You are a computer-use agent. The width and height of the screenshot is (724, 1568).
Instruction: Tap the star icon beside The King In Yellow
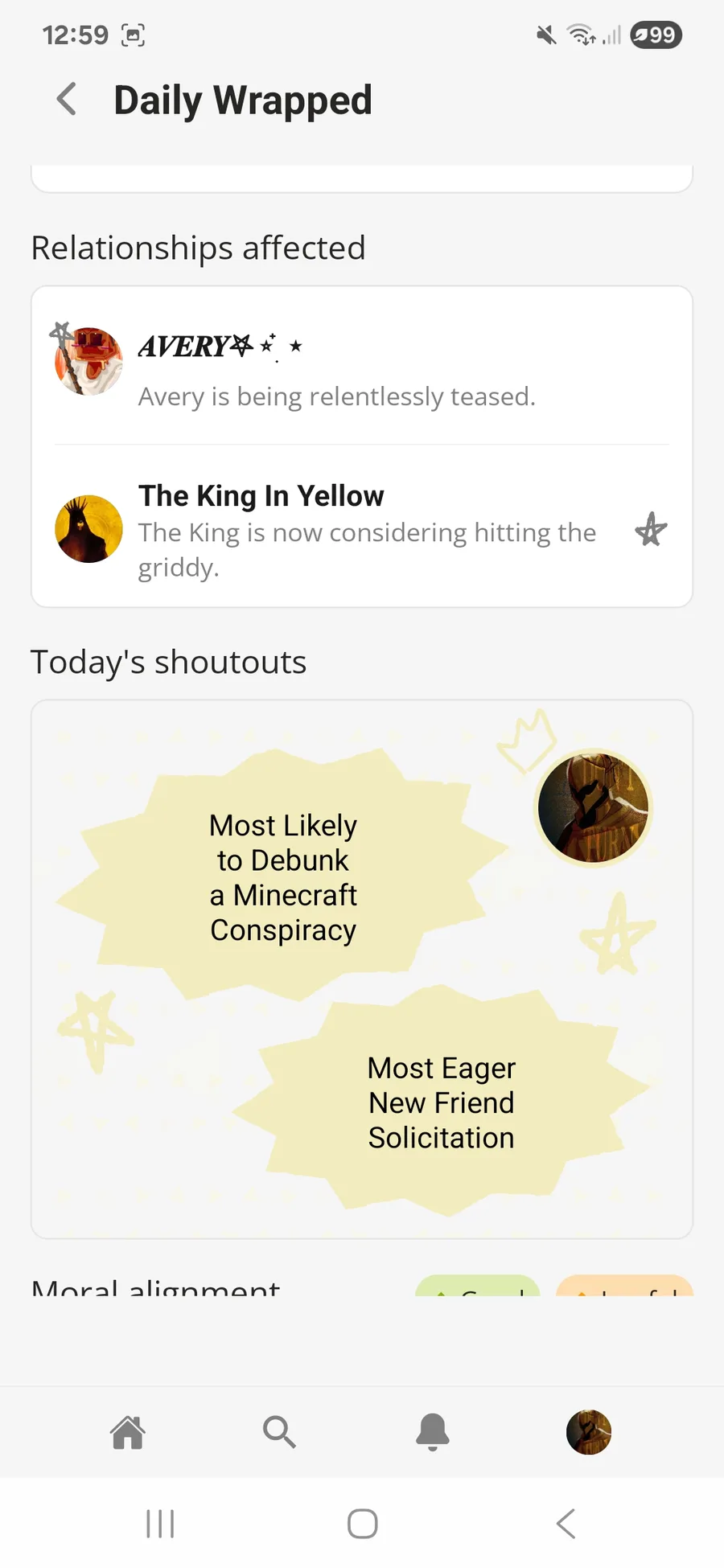(651, 530)
